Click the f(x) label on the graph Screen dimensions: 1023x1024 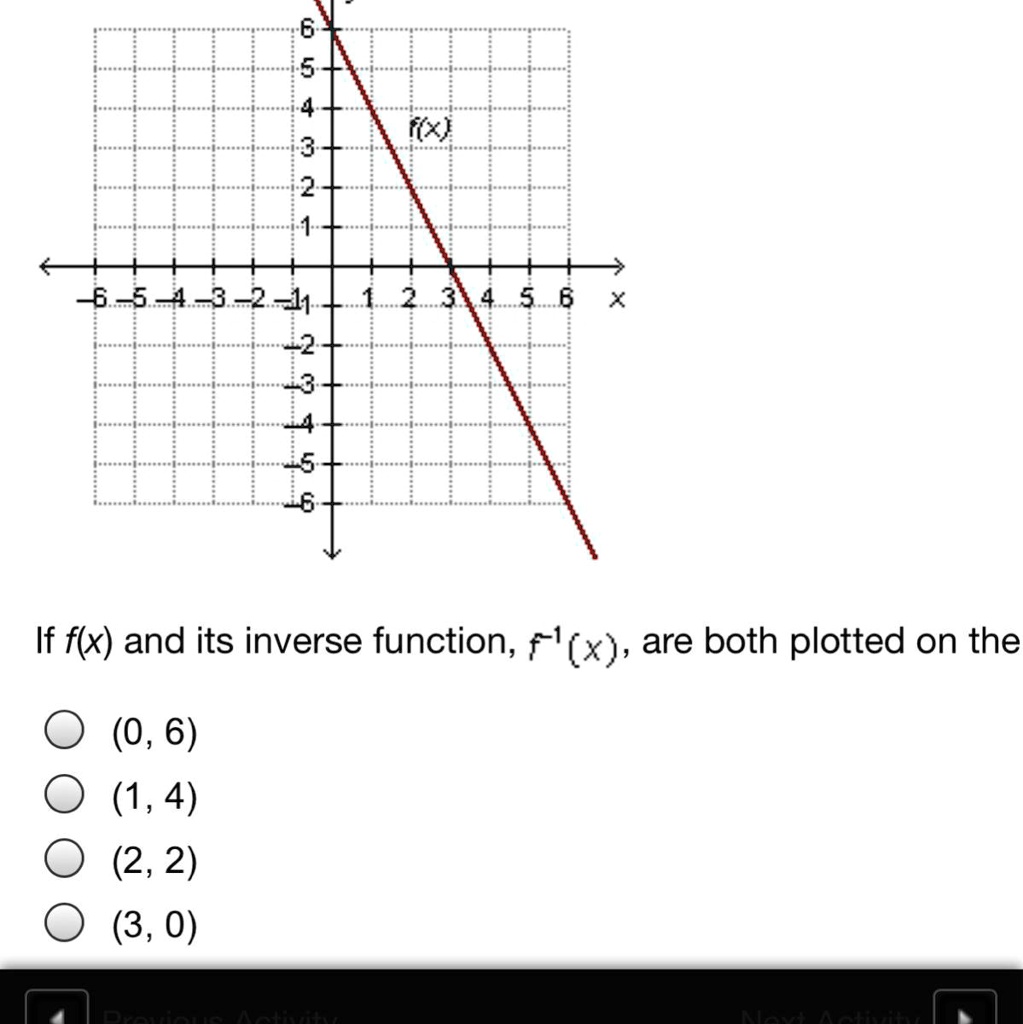click(x=428, y=128)
